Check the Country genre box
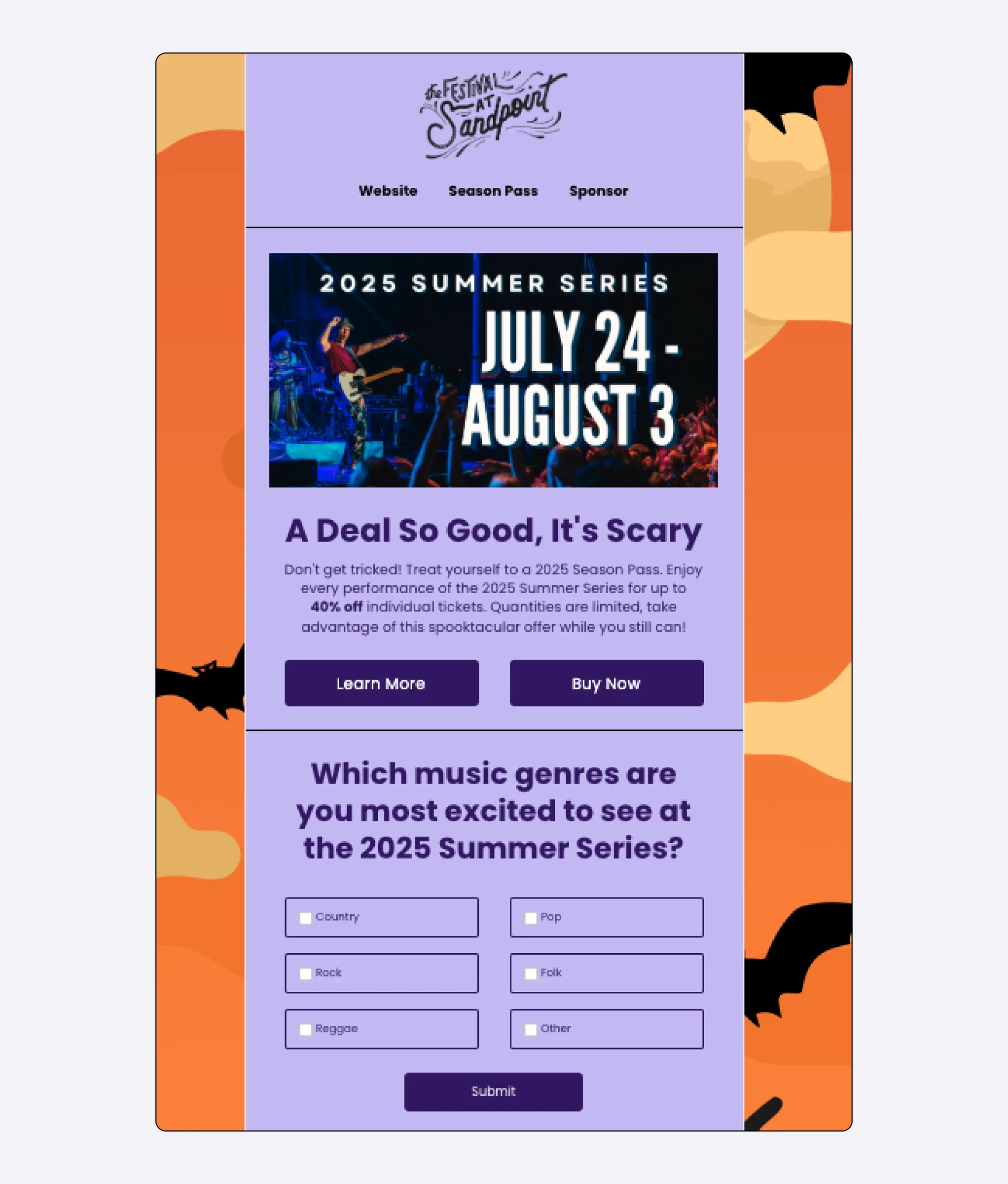Screen dimensions: 1008x1184 tap(306, 917)
